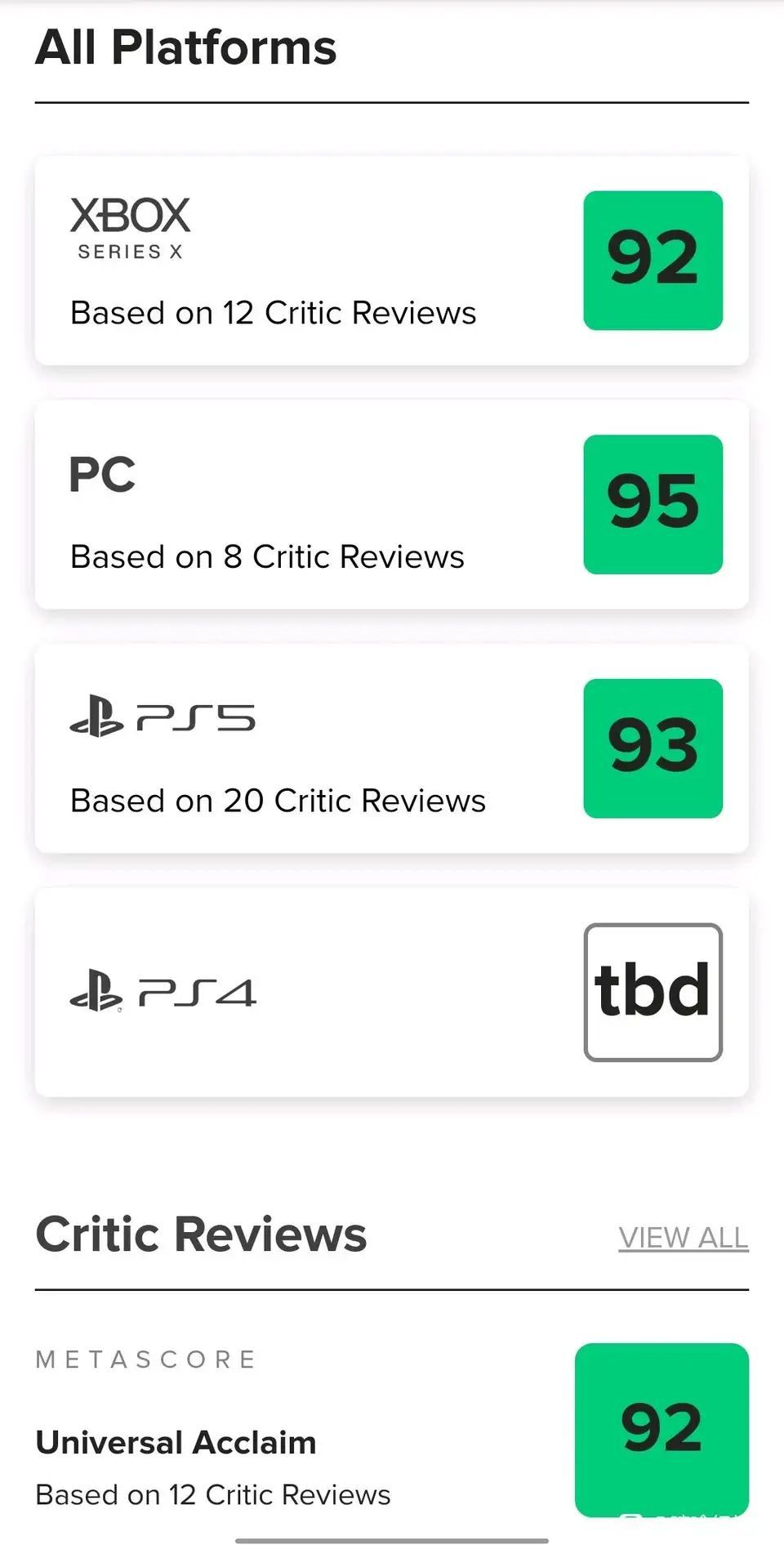Open the PC platform score card
Image resolution: width=784 pixels, height=1545 pixels.
click(x=392, y=504)
